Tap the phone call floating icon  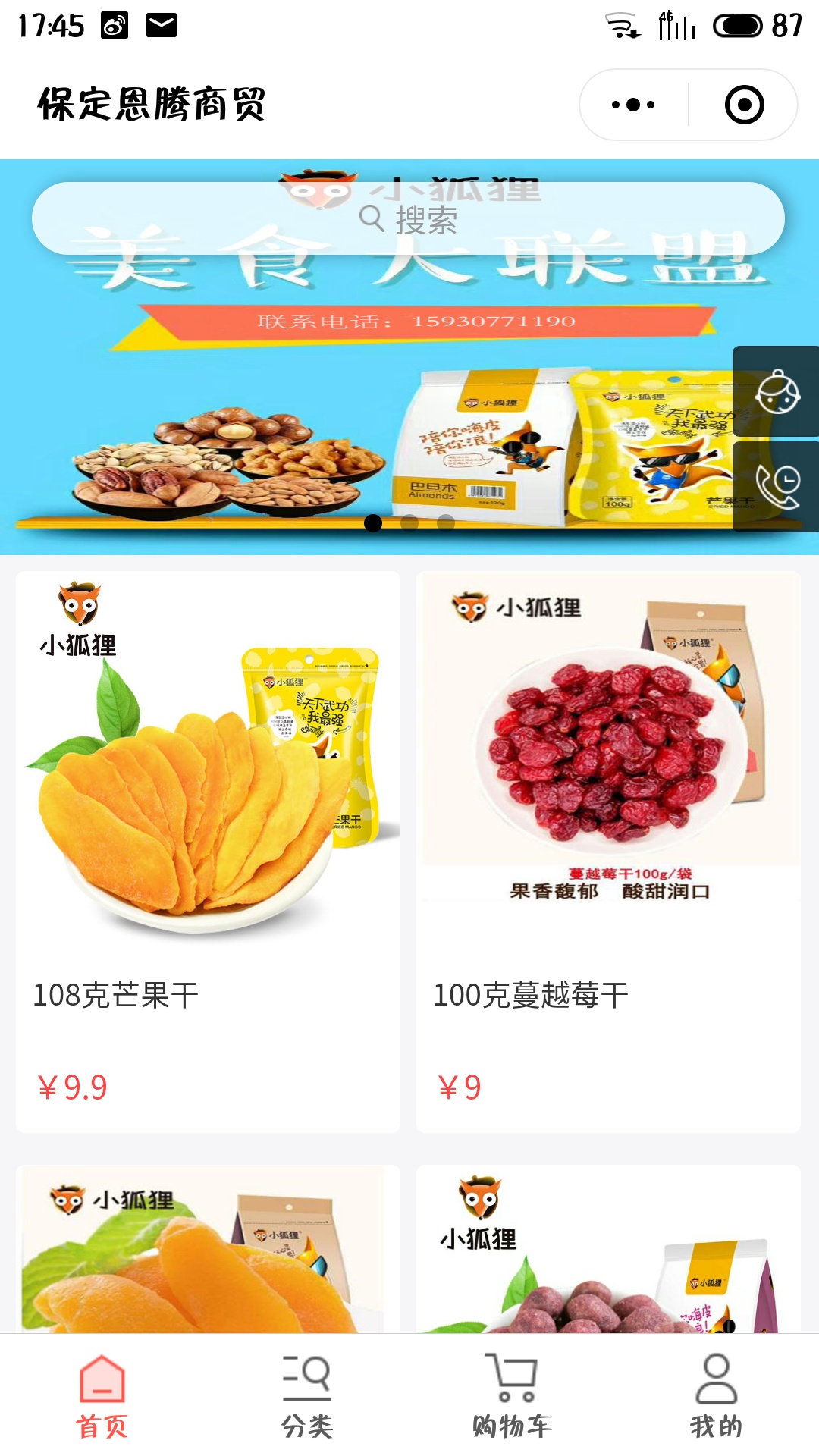click(x=777, y=486)
